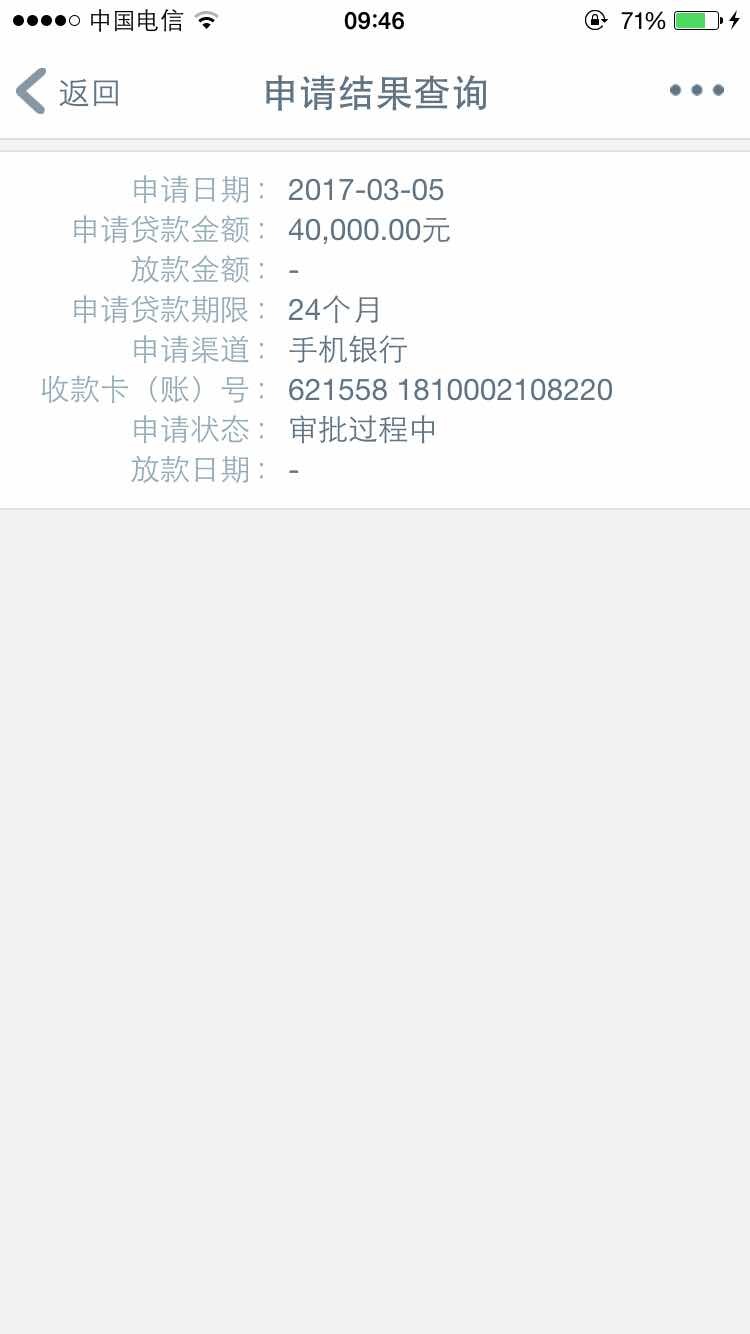The width and height of the screenshot is (750, 1334).
Task: Tap the application date 2017-03-05
Action: 366,189
